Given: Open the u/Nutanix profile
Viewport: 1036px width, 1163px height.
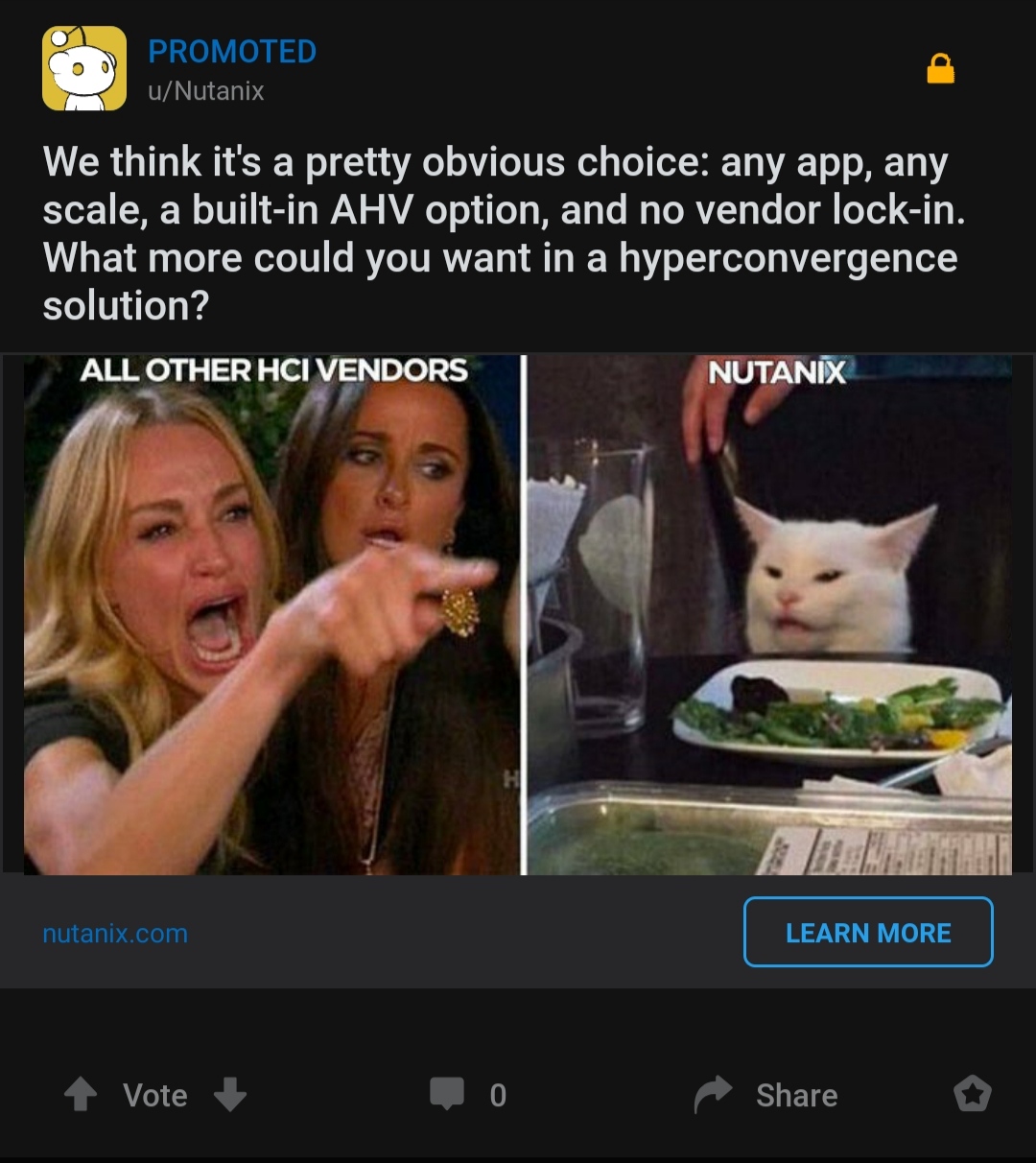Looking at the screenshot, I should click(205, 91).
